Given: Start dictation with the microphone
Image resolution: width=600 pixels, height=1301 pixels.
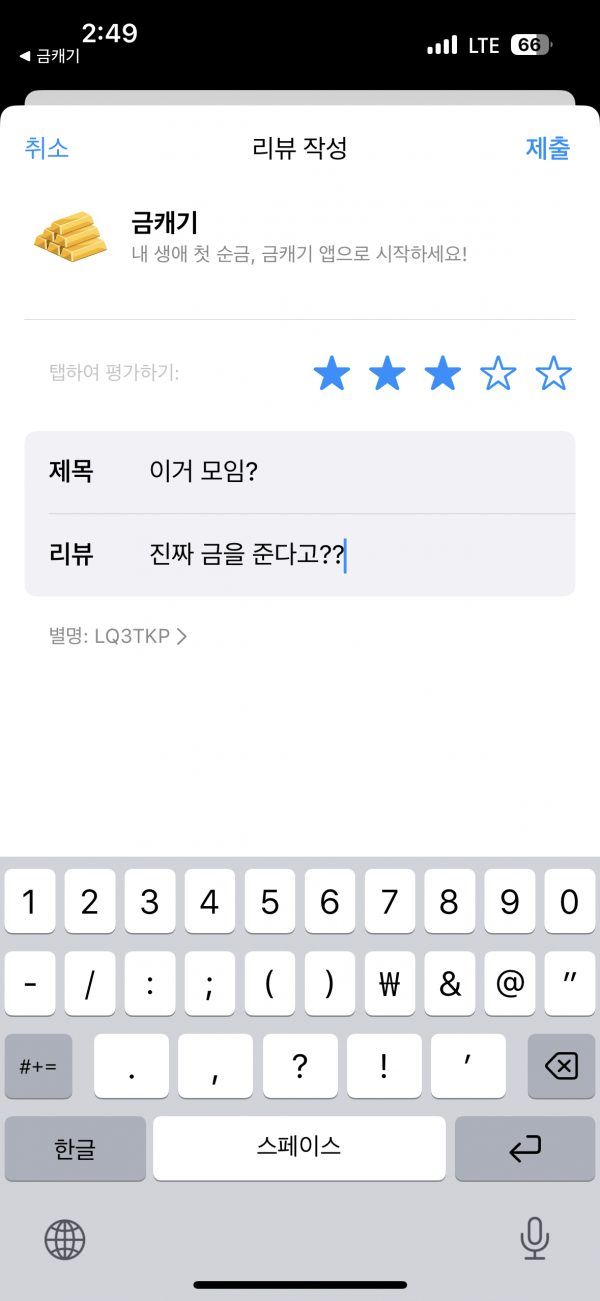Looking at the screenshot, I should (535, 1239).
